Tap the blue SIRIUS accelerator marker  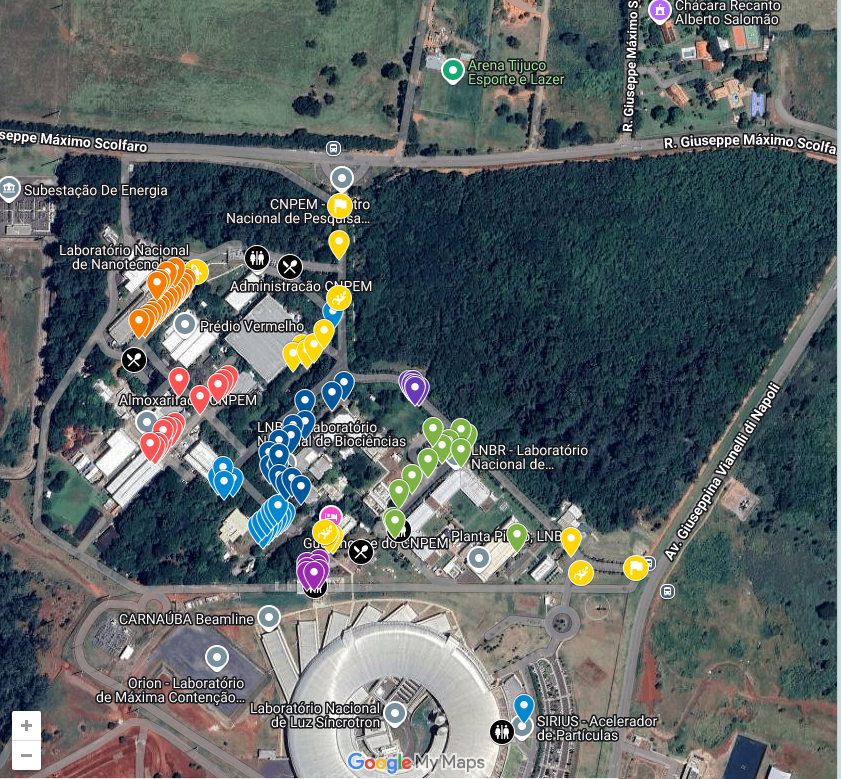click(523, 707)
